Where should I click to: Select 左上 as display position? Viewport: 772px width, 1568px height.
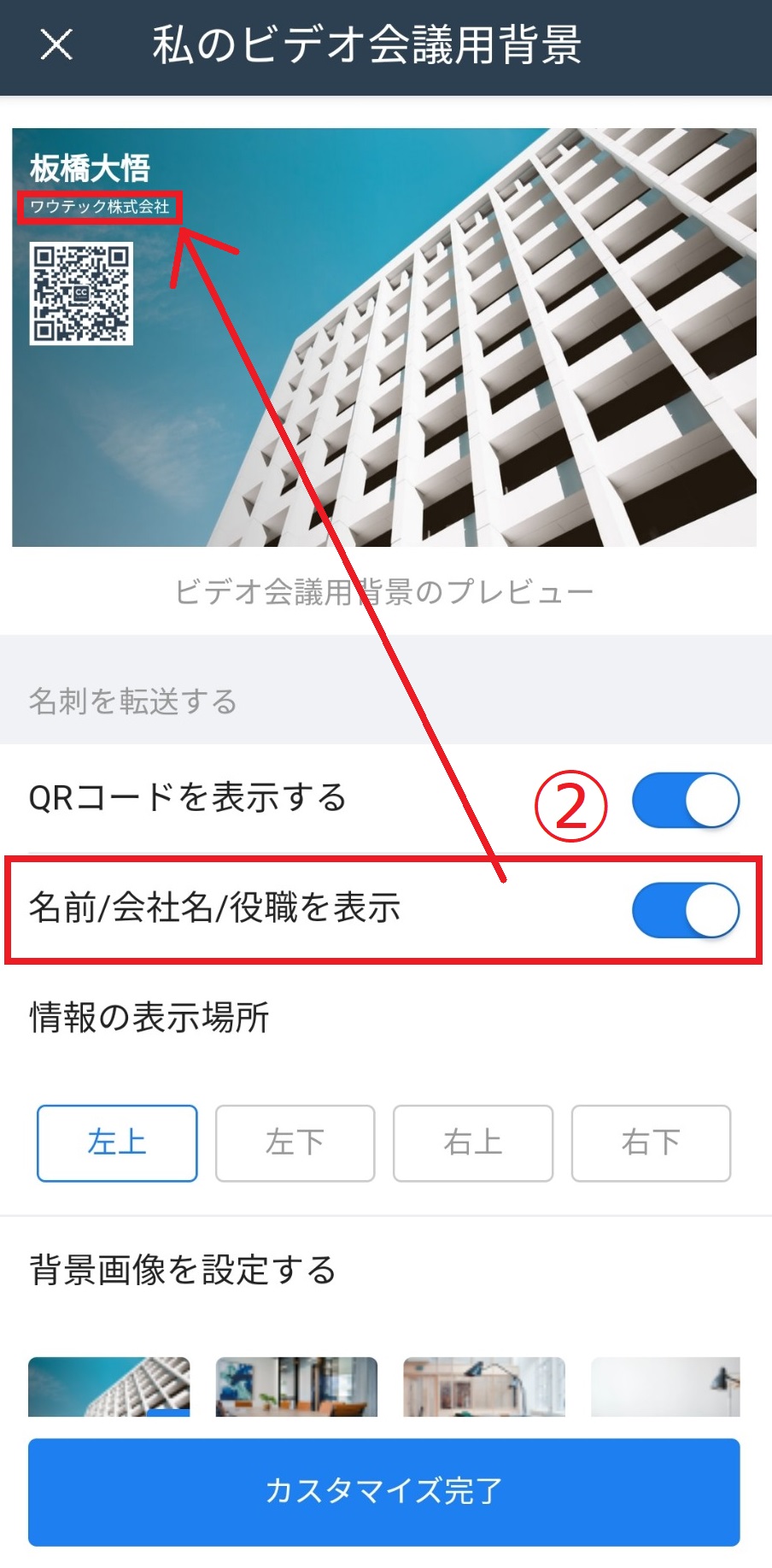(x=117, y=1143)
